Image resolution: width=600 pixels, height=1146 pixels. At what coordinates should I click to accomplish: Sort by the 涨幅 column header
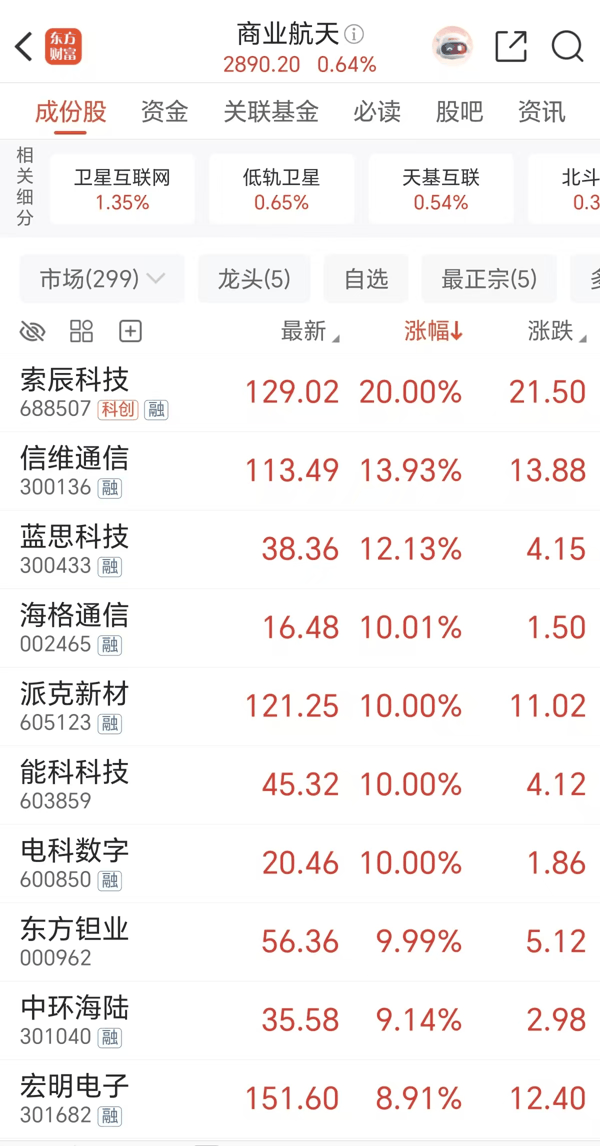point(433,332)
